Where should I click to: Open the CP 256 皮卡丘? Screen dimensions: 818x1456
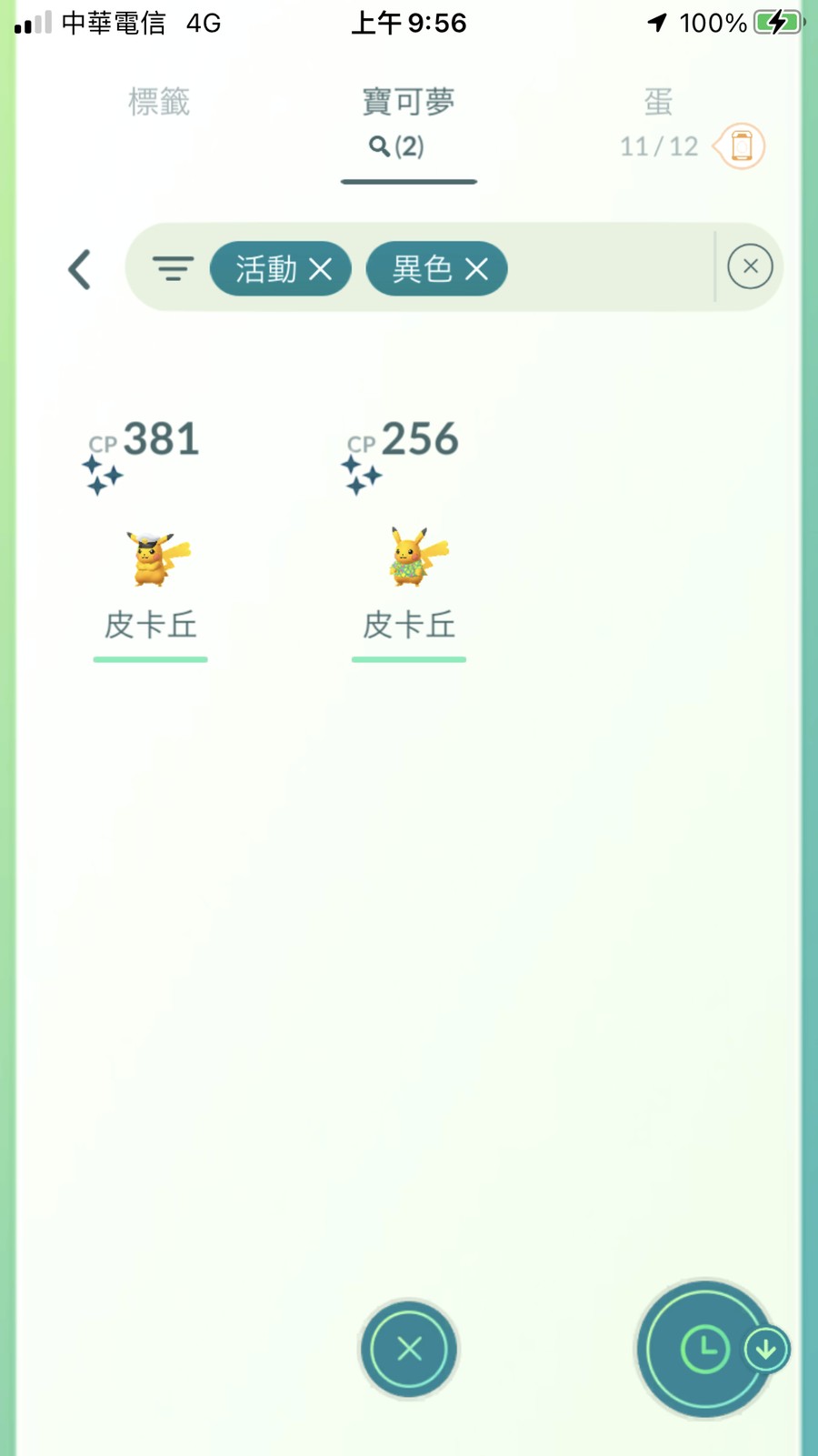click(x=409, y=555)
